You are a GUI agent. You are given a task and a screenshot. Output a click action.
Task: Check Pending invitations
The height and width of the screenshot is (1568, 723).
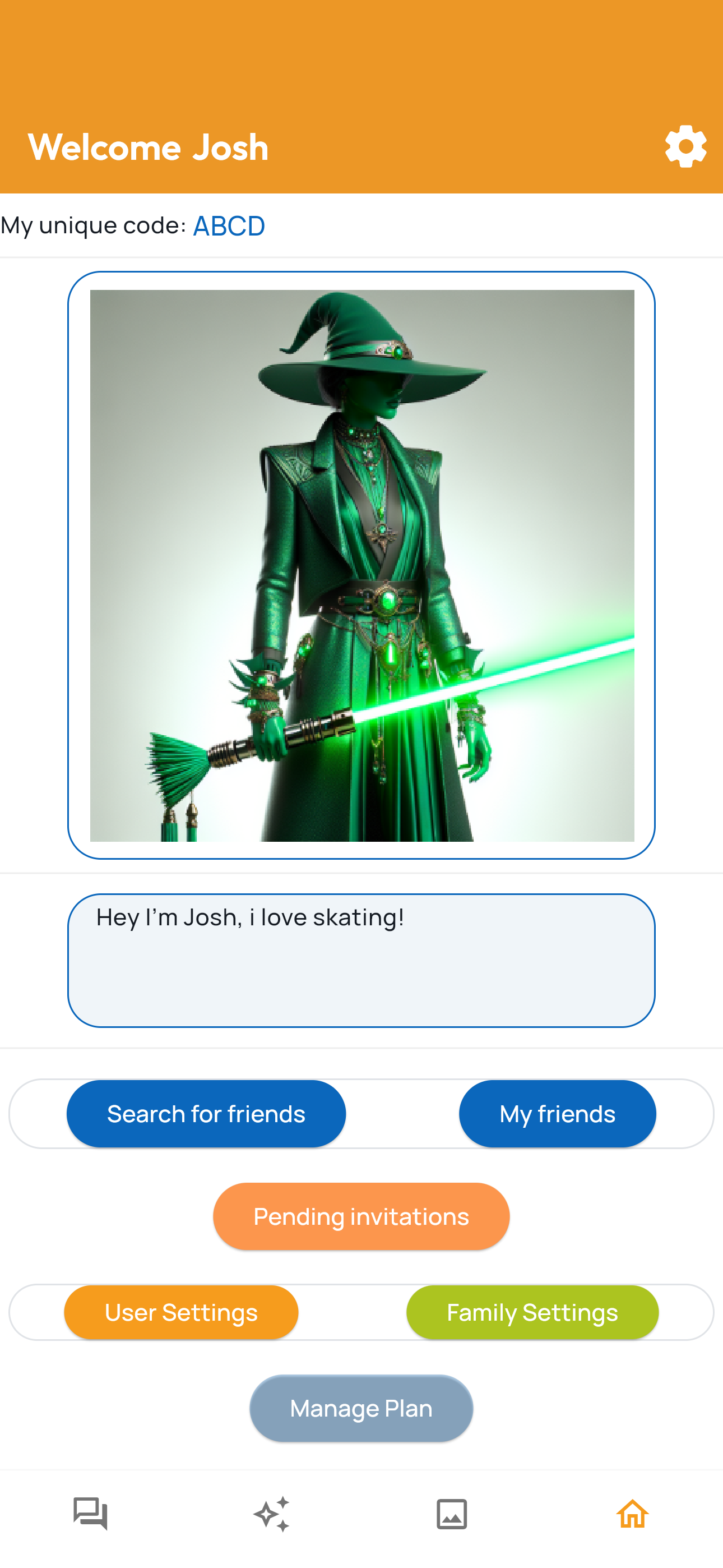coord(361,1216)
